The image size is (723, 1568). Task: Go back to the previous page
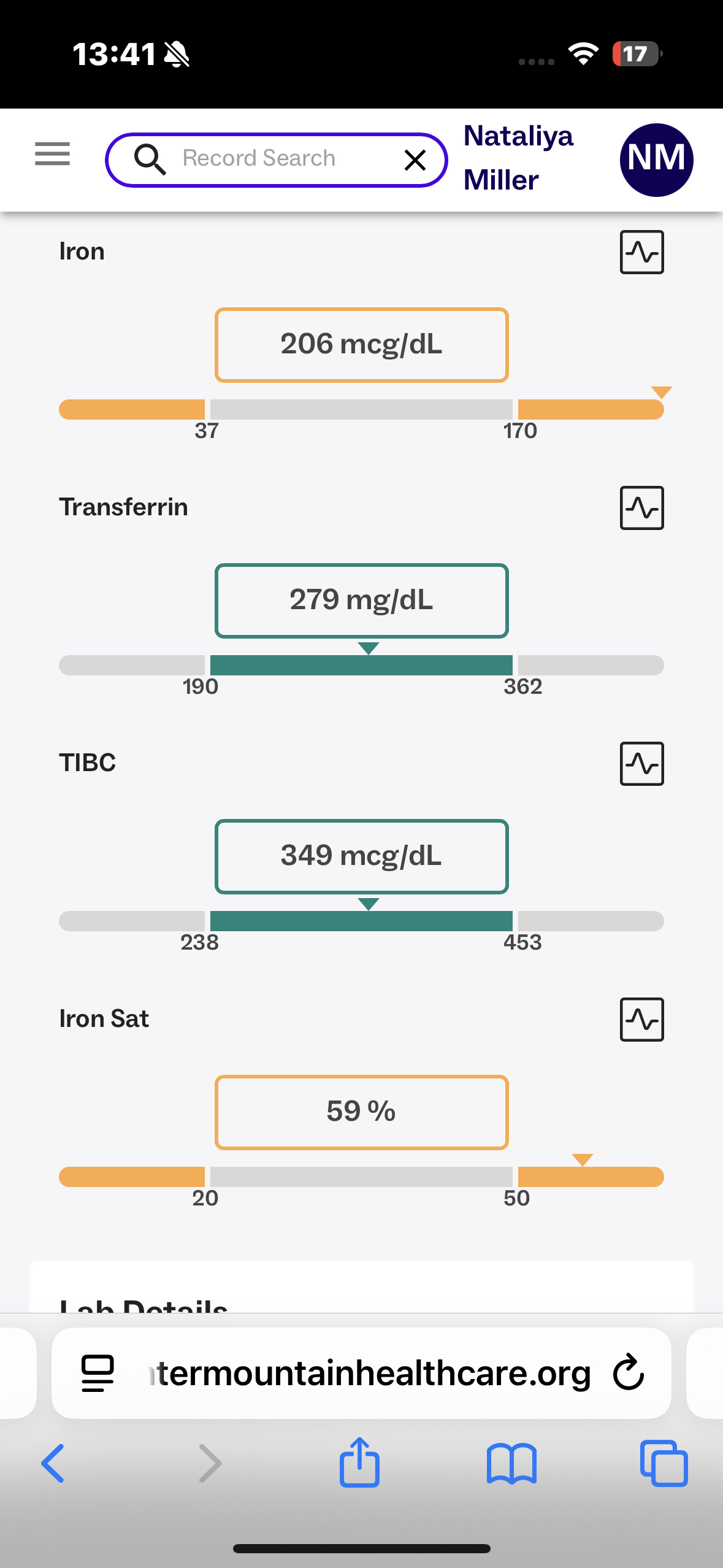point(53,1464)
